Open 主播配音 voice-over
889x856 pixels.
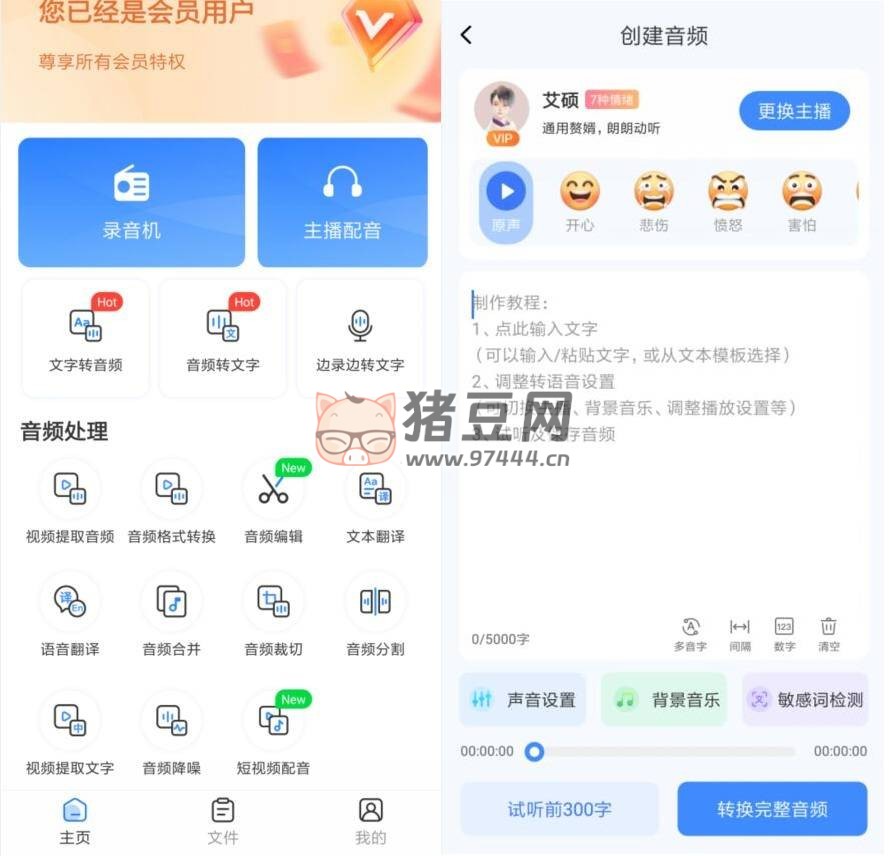click(x=342, y=202)
